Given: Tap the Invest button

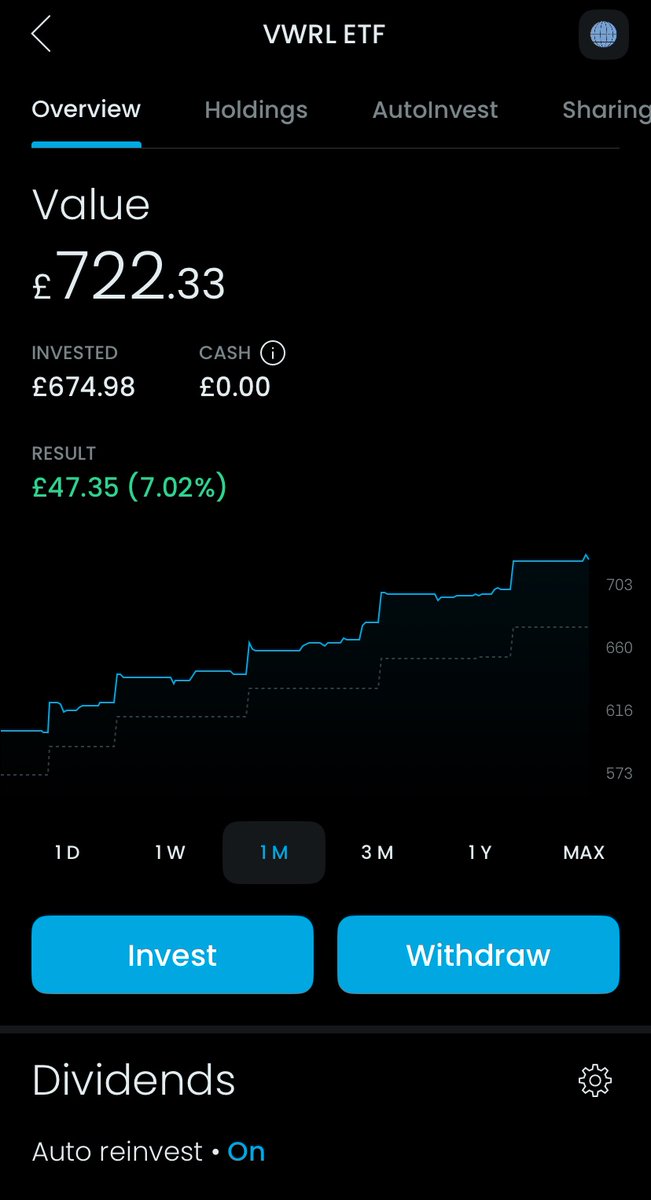Looking at the screenshot, I should point(172,955).
